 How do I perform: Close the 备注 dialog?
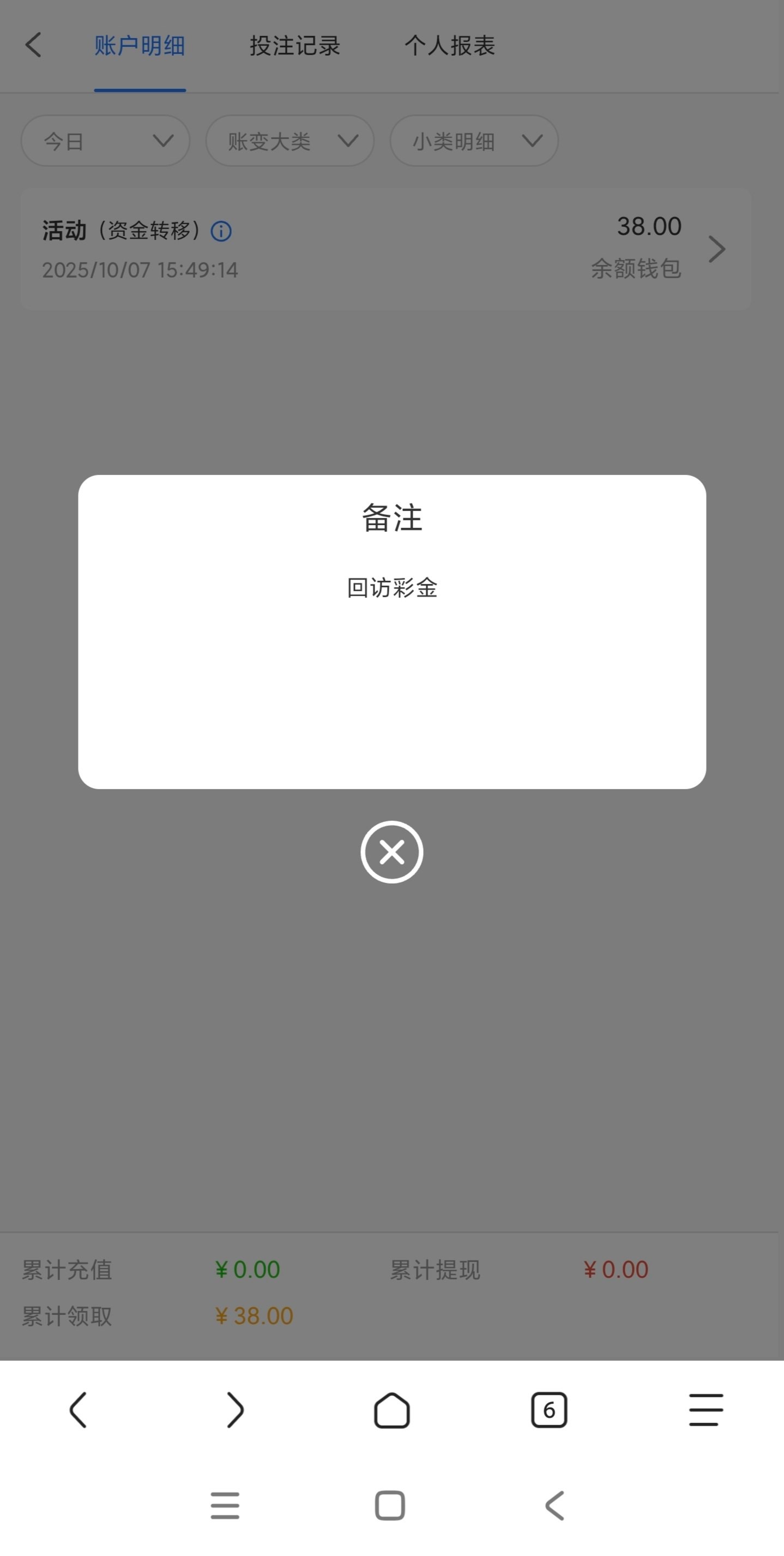(391, 852)
